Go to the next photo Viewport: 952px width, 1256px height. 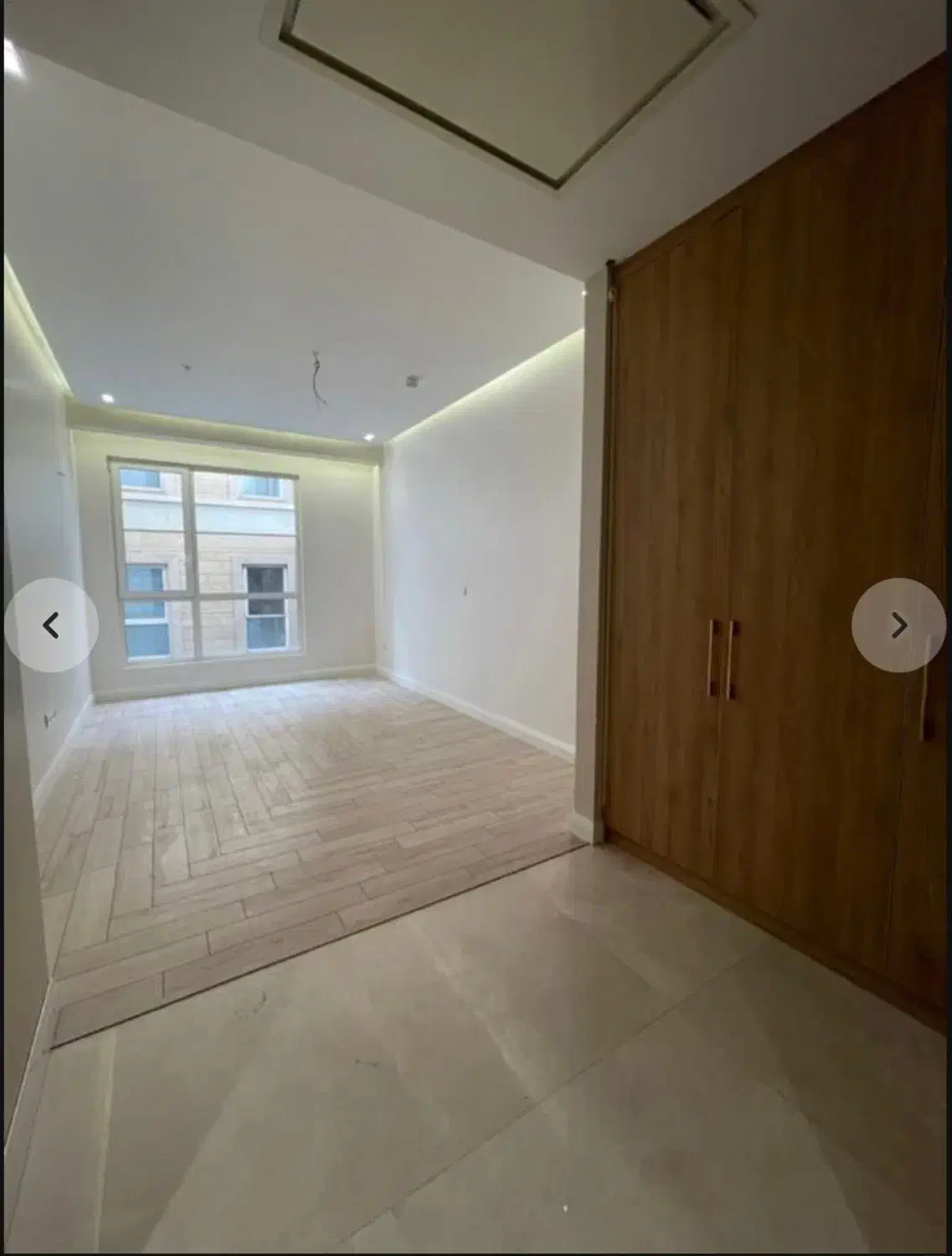click(x=898, y=625)
